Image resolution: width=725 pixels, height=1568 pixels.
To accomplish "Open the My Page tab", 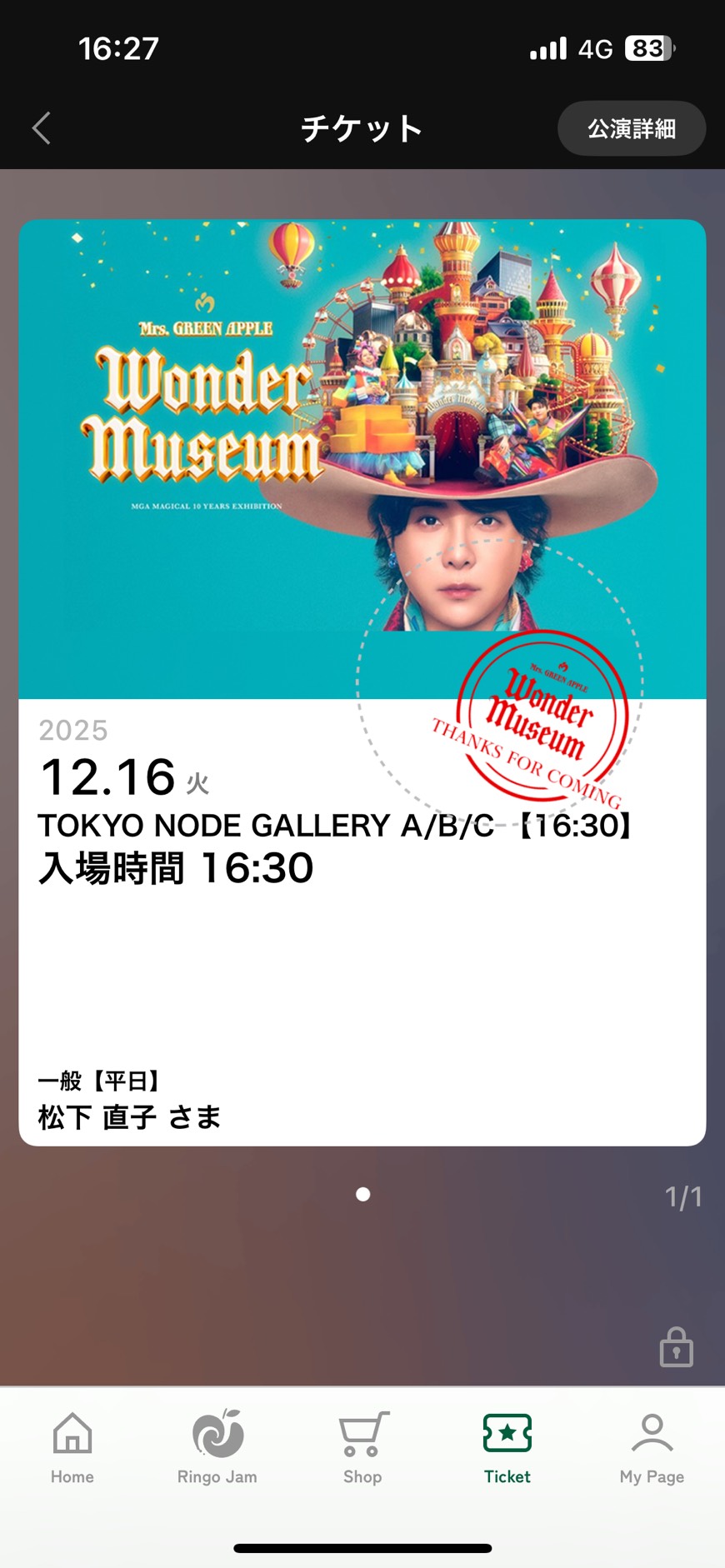I will (x=652, y=1448).
